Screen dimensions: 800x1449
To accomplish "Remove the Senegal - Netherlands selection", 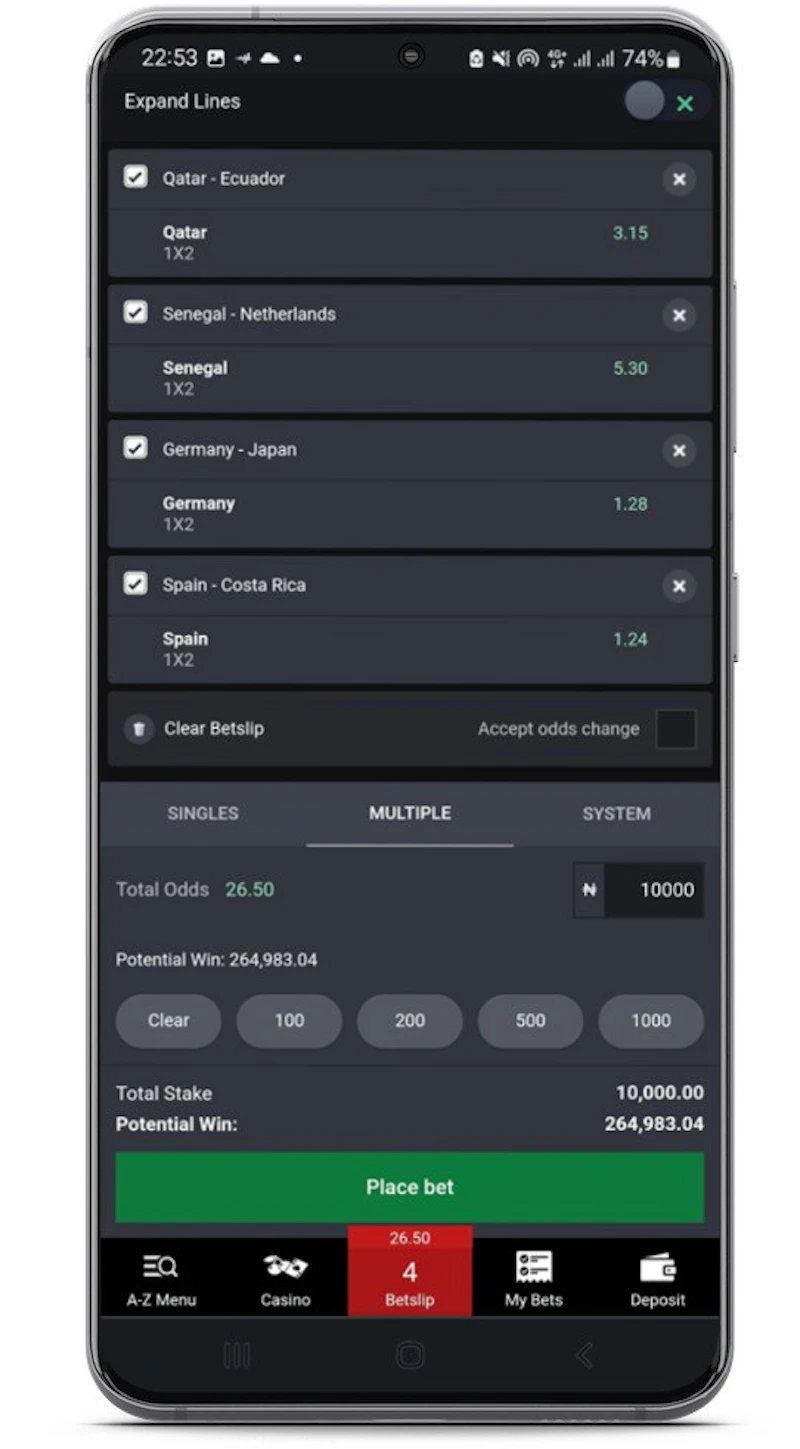I will click(x=679, y=316).
